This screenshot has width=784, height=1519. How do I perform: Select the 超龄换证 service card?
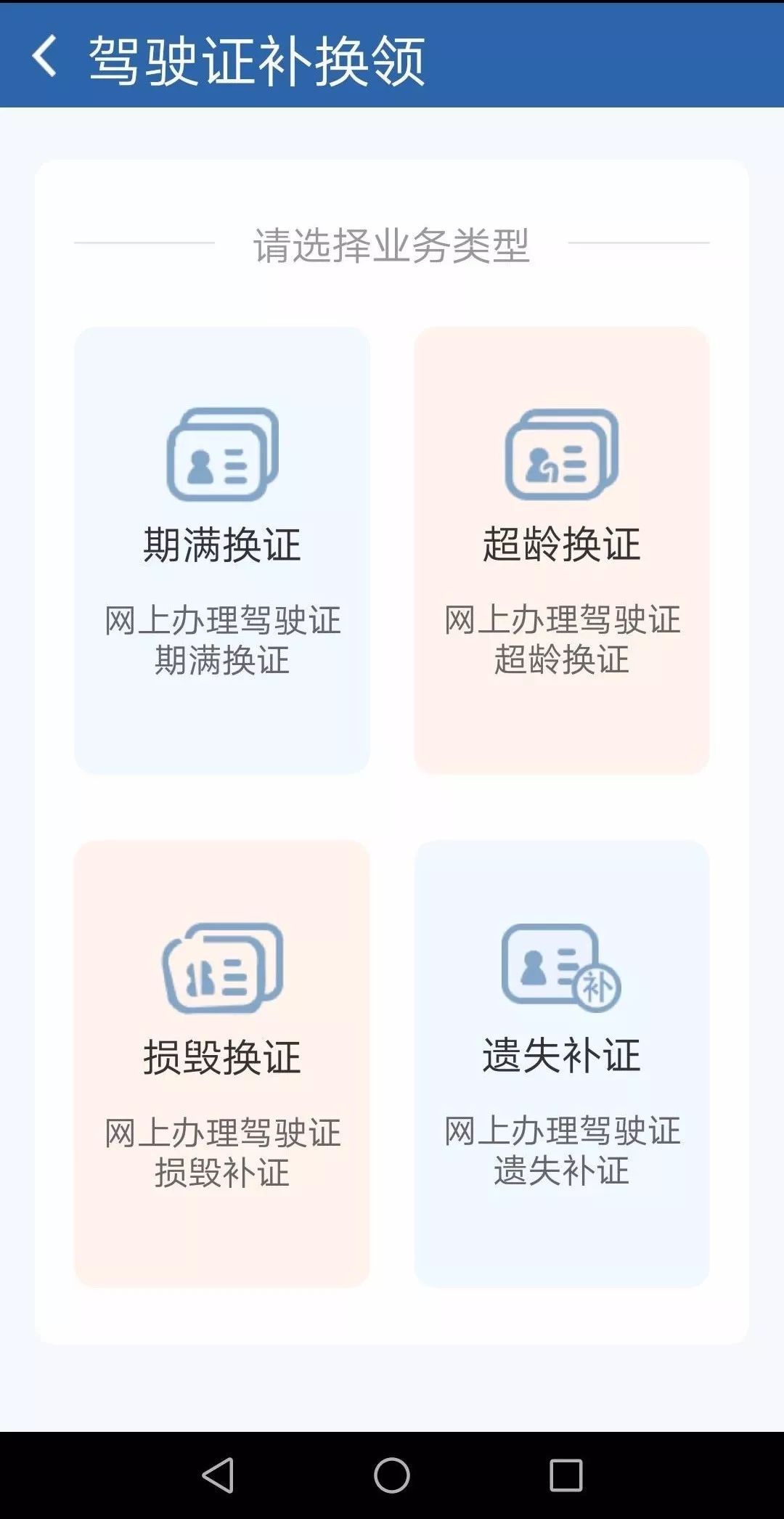coord(562,550)
